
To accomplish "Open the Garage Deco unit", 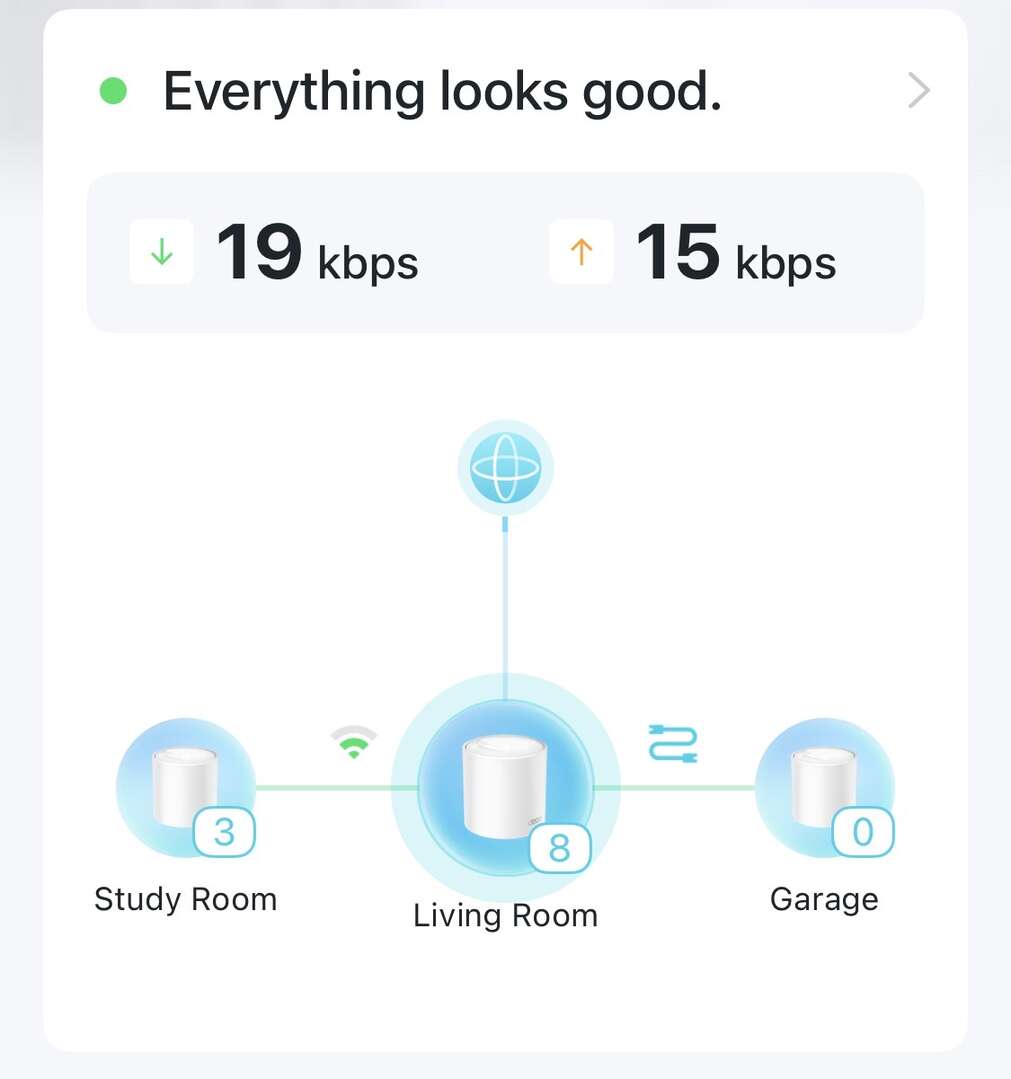I will (x=824, y=787).
